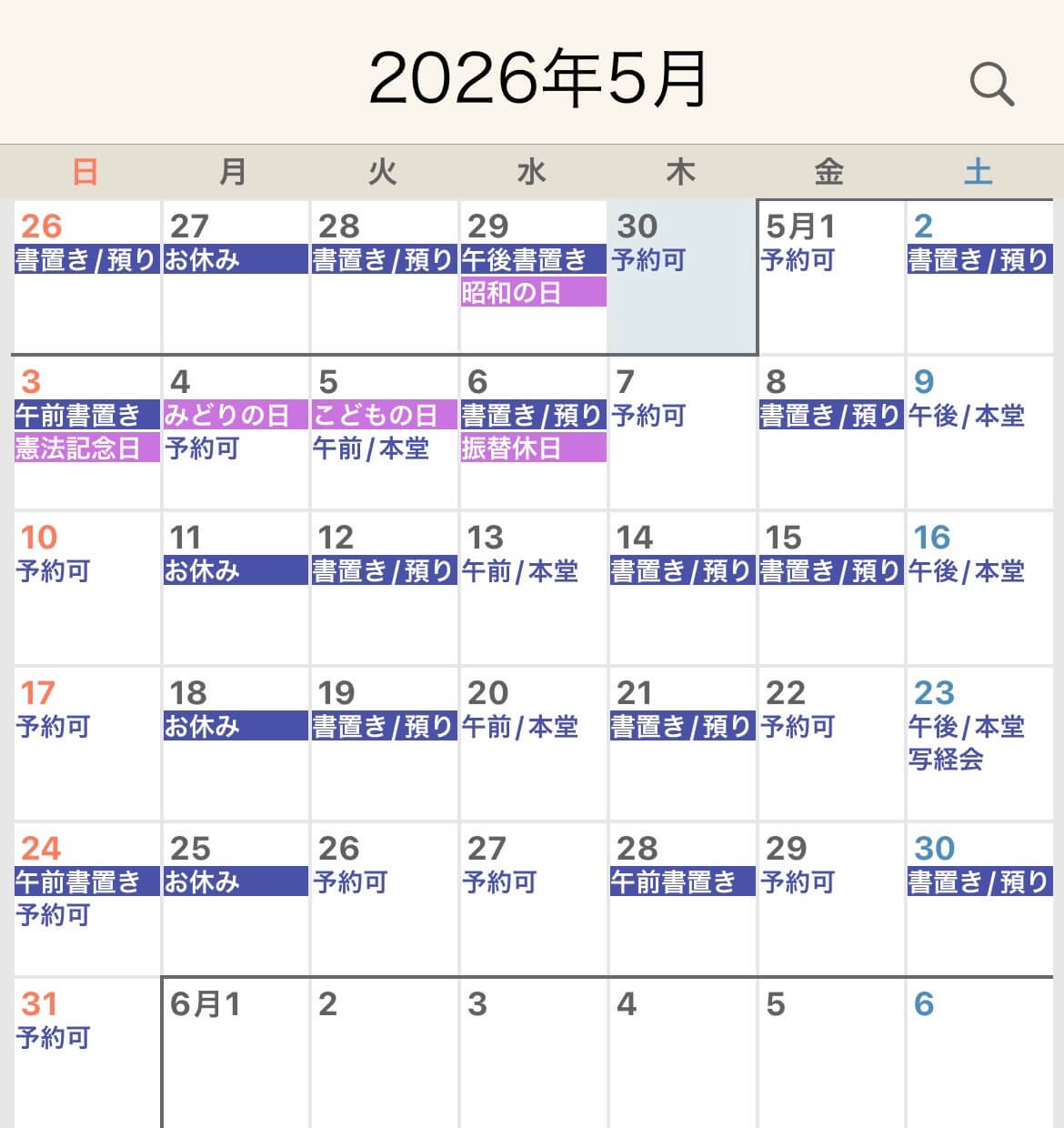Open June 1 day cell

(x=236, y=1051)
